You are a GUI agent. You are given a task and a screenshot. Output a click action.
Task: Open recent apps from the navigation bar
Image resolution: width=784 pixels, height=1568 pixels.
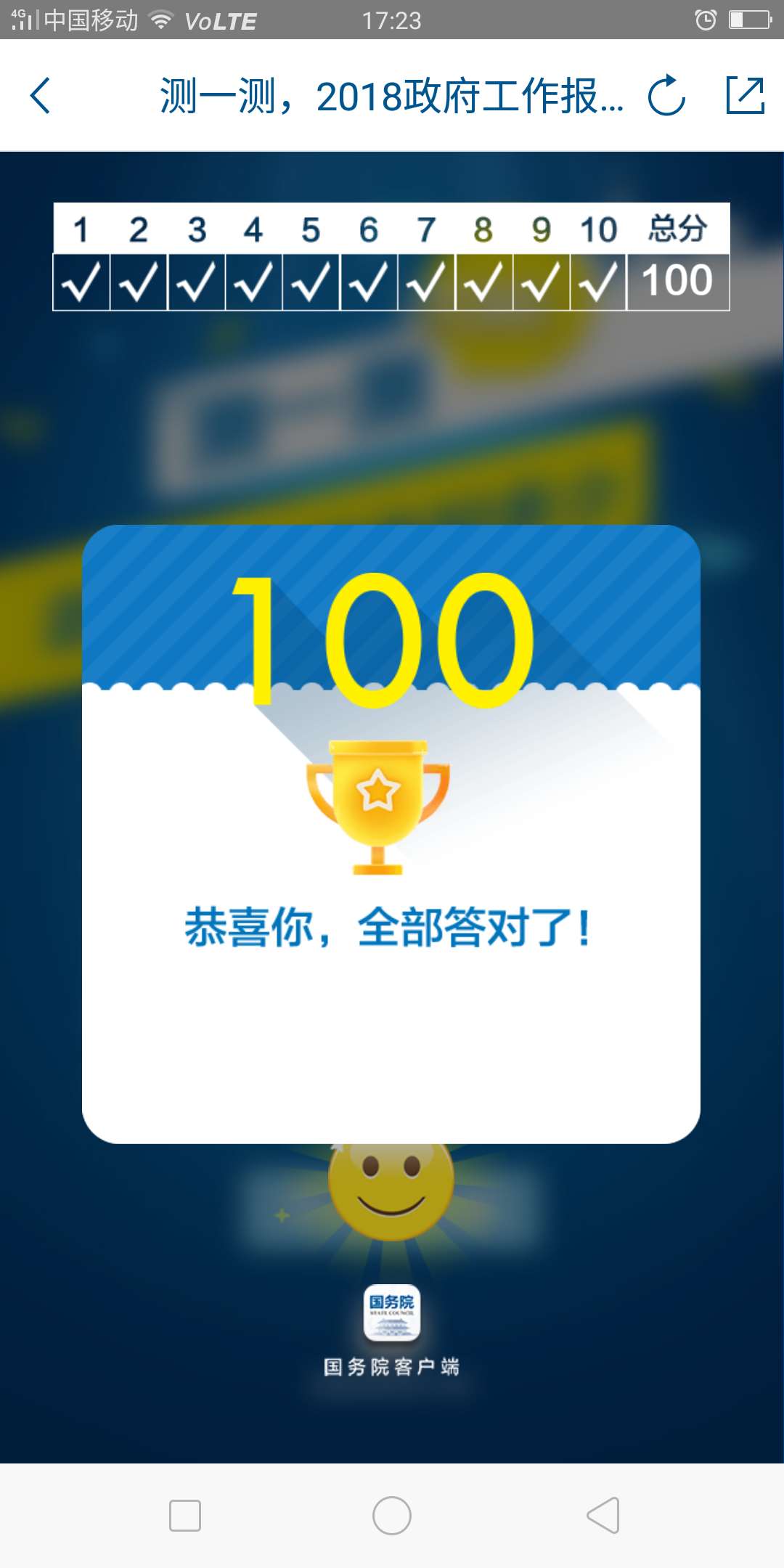185,1516
